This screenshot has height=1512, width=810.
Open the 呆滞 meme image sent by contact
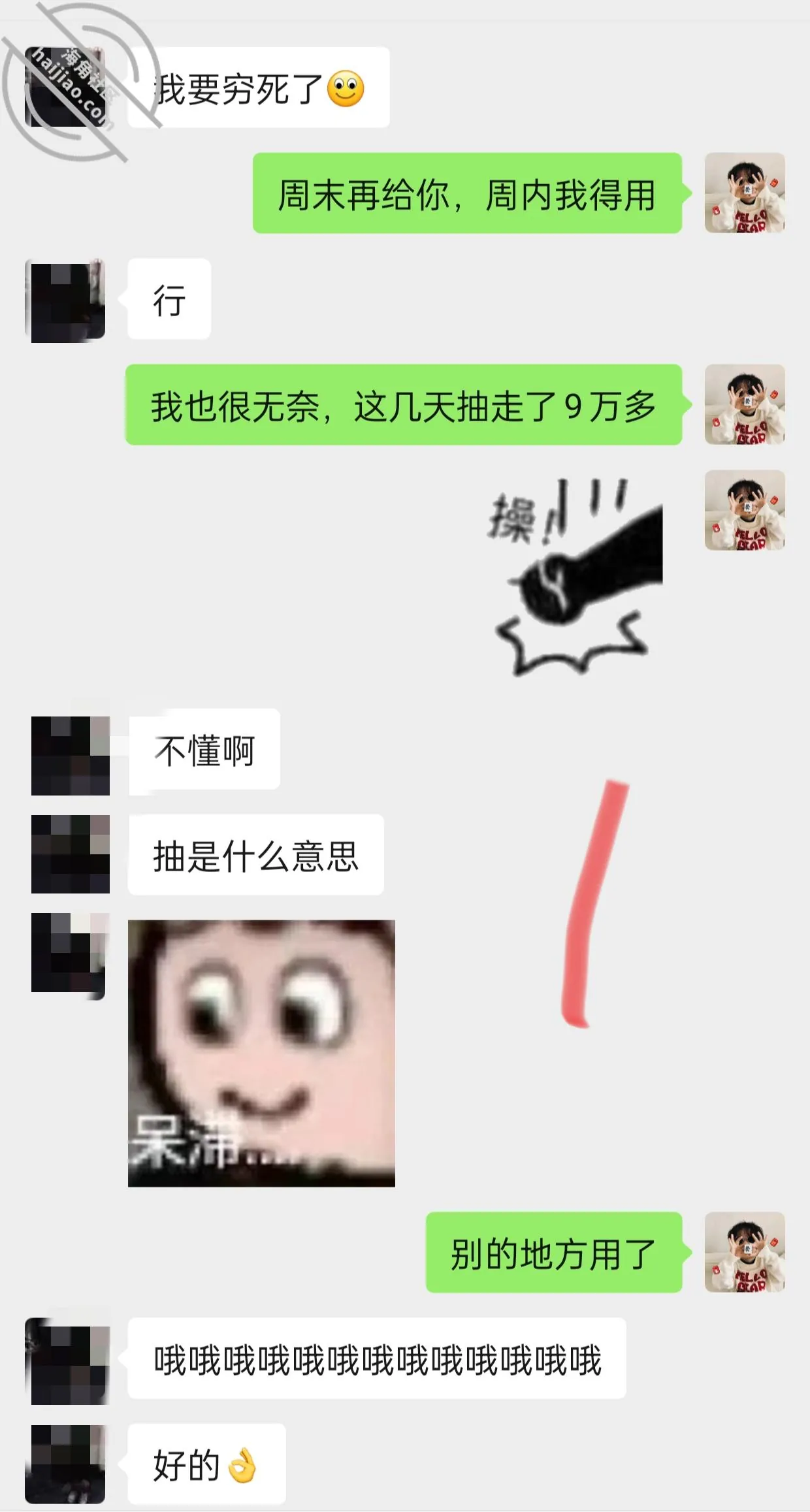point(261,1053)
